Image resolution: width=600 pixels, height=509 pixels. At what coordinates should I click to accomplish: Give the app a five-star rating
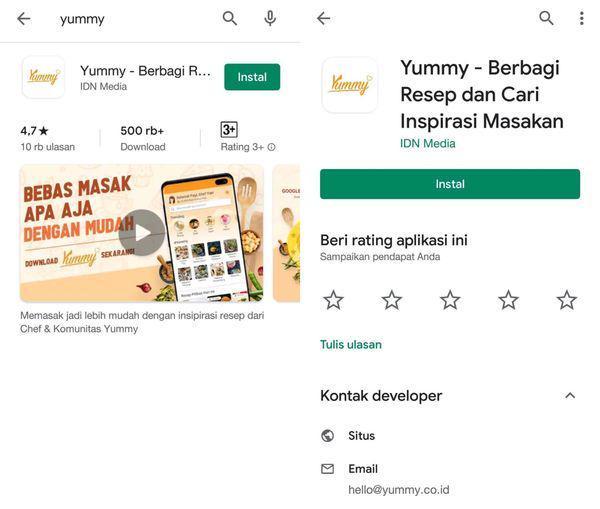(x=566, y=300)
